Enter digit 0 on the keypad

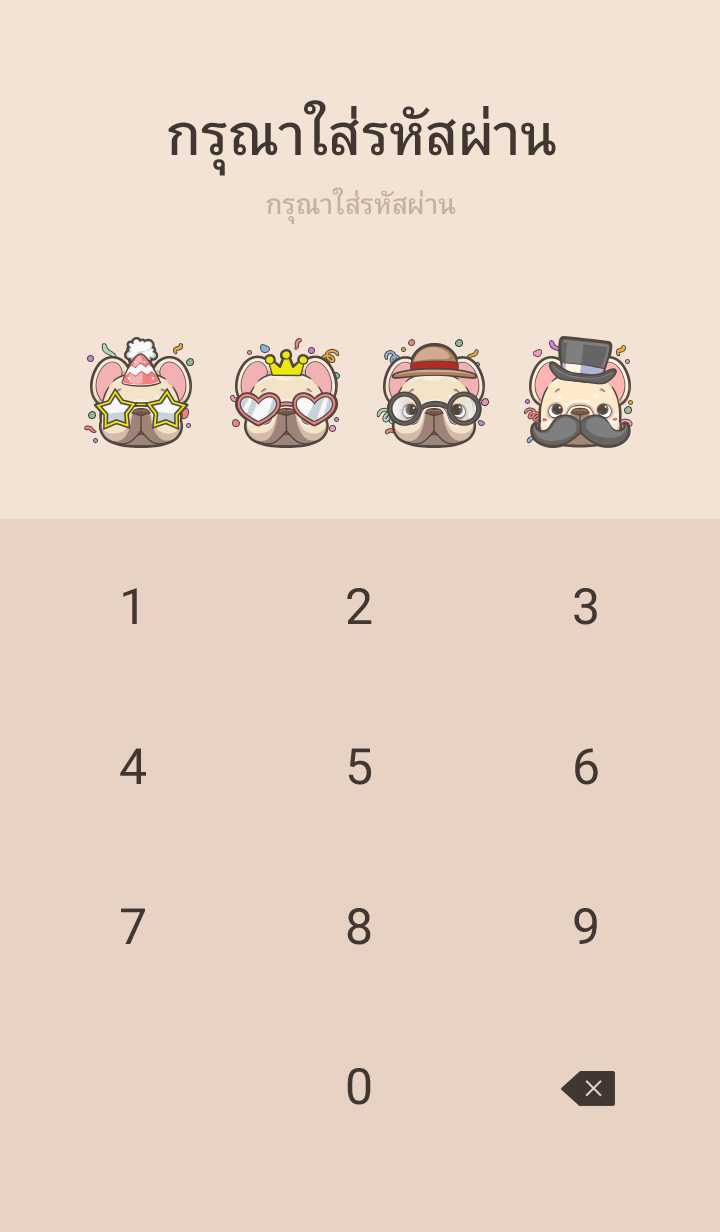[359, 1087]
